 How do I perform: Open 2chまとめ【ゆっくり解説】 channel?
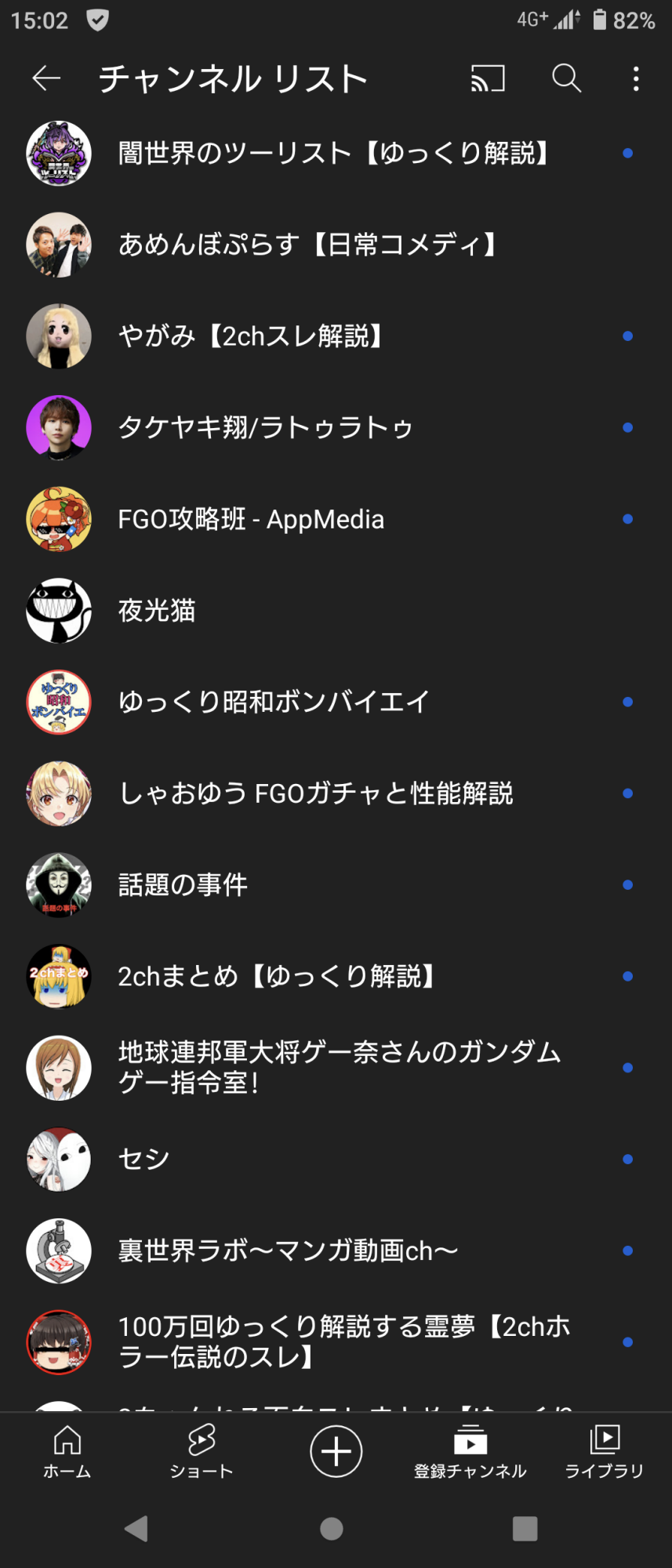coord(276,976)
